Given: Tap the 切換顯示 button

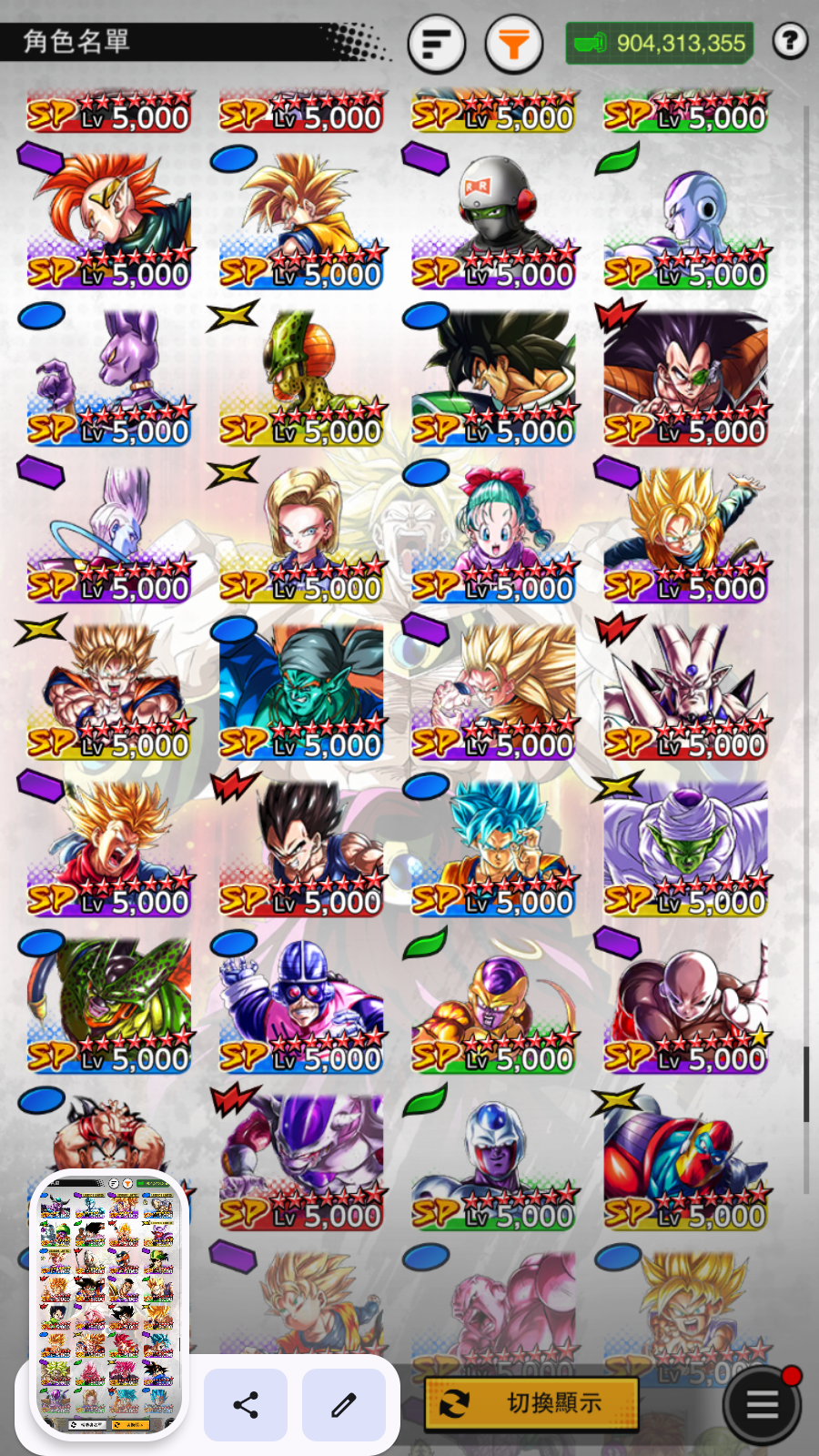Looking at the screenshot, I should click(x=531, y=1403).
